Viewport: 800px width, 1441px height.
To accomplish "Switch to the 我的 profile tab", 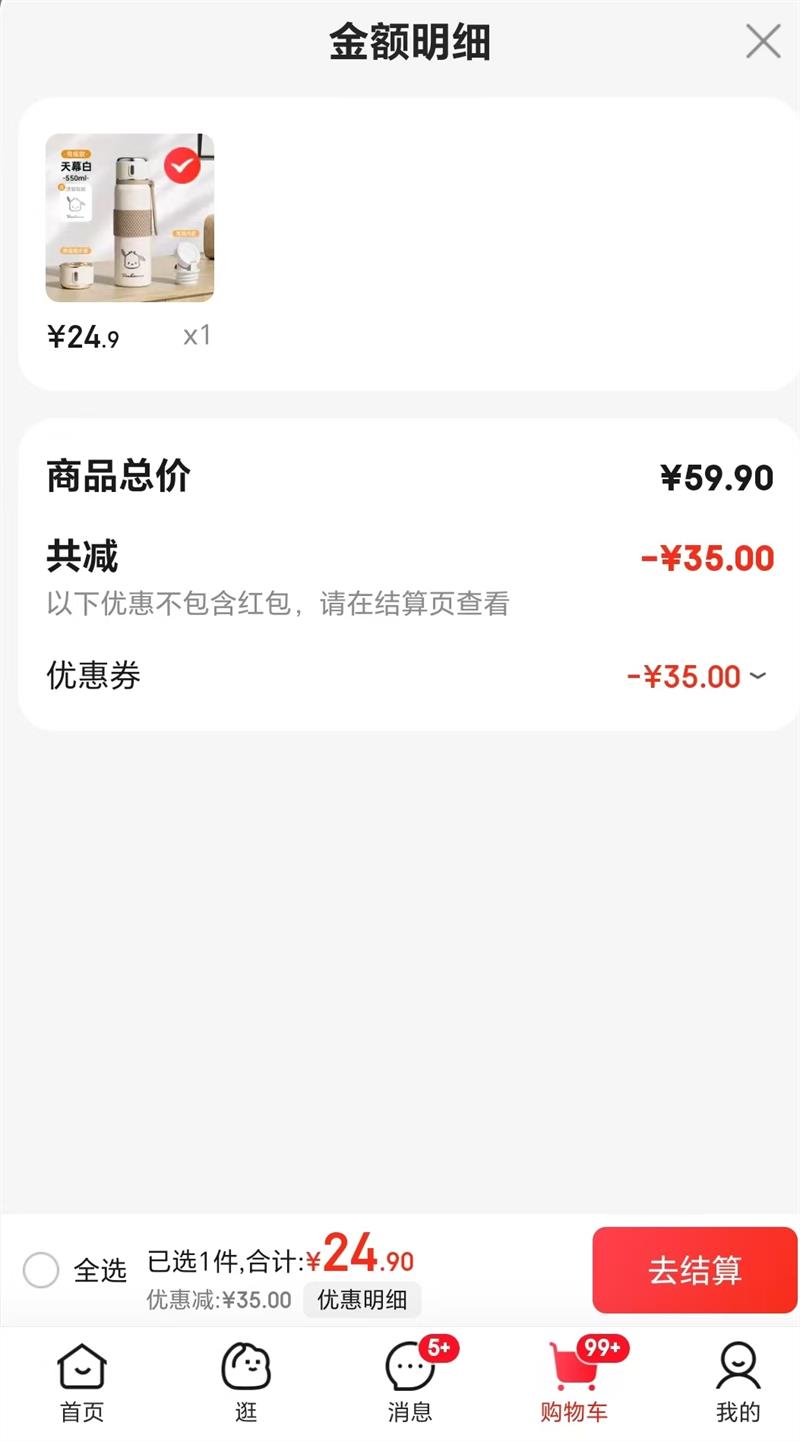I will click(x=738, y=1383).
